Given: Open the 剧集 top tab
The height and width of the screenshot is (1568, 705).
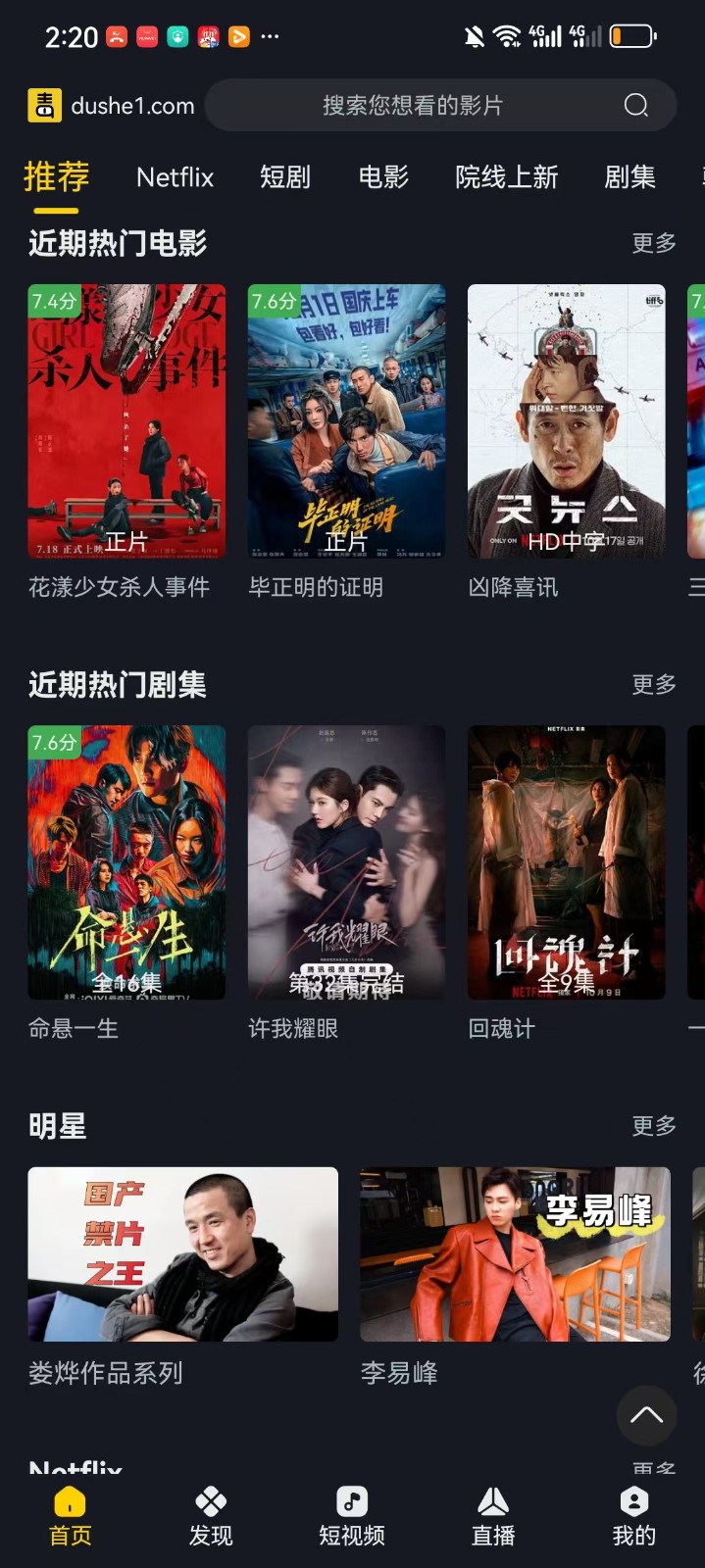Looking at the screenshot, I should pos(629,177).
